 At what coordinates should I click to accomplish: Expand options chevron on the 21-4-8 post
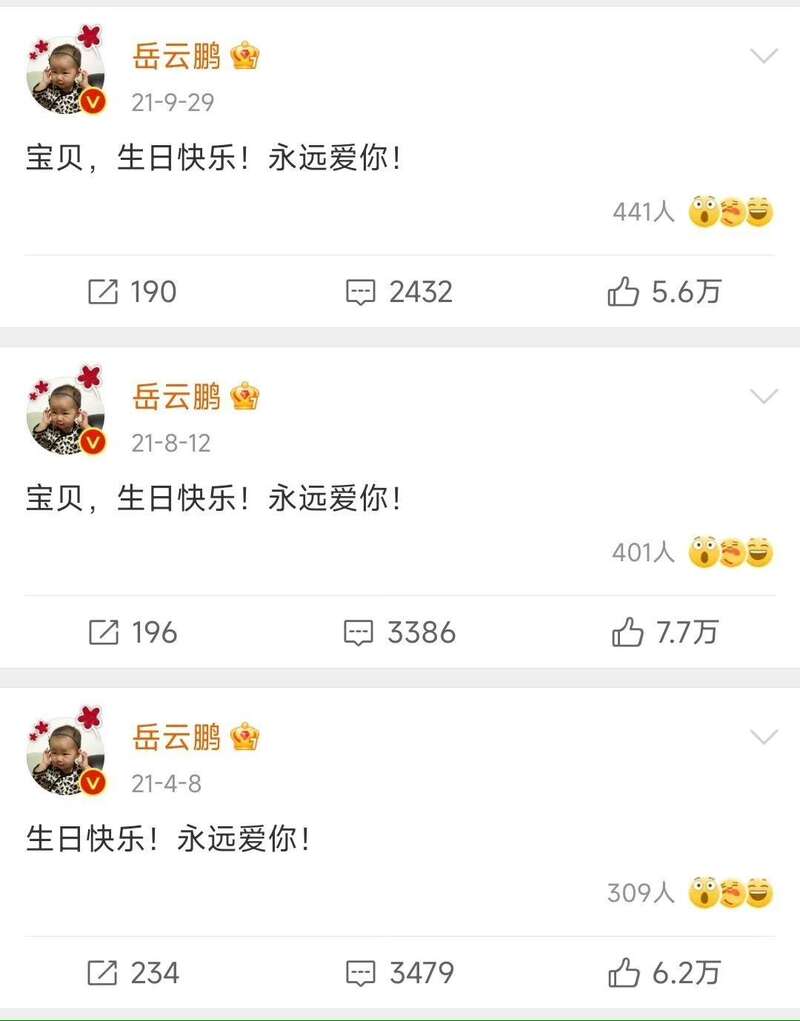pos(764,737)
